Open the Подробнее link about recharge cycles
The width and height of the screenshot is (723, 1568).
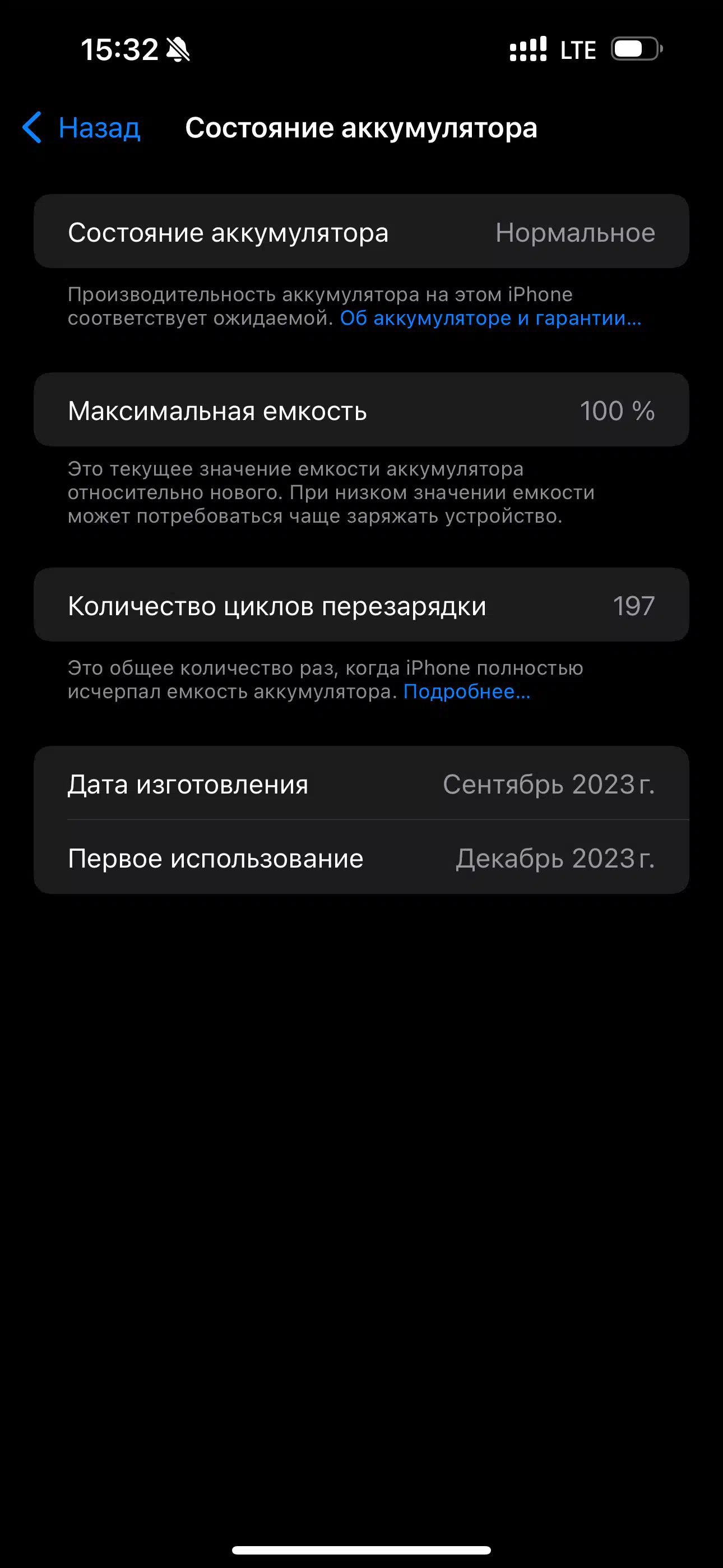pyautogui.click(x=467, y=691)
